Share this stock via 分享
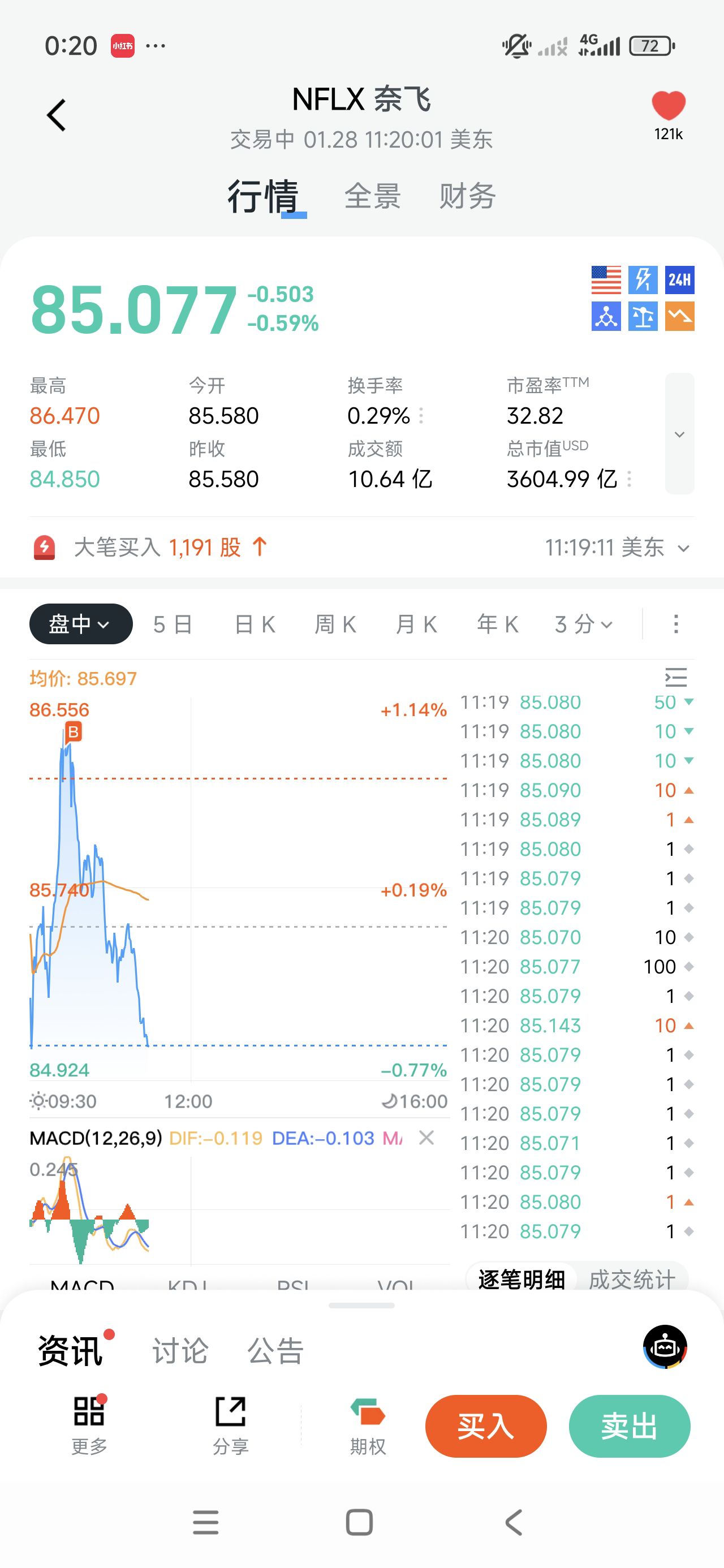This screenshot has height=1568, width=724. point(231,1425)
